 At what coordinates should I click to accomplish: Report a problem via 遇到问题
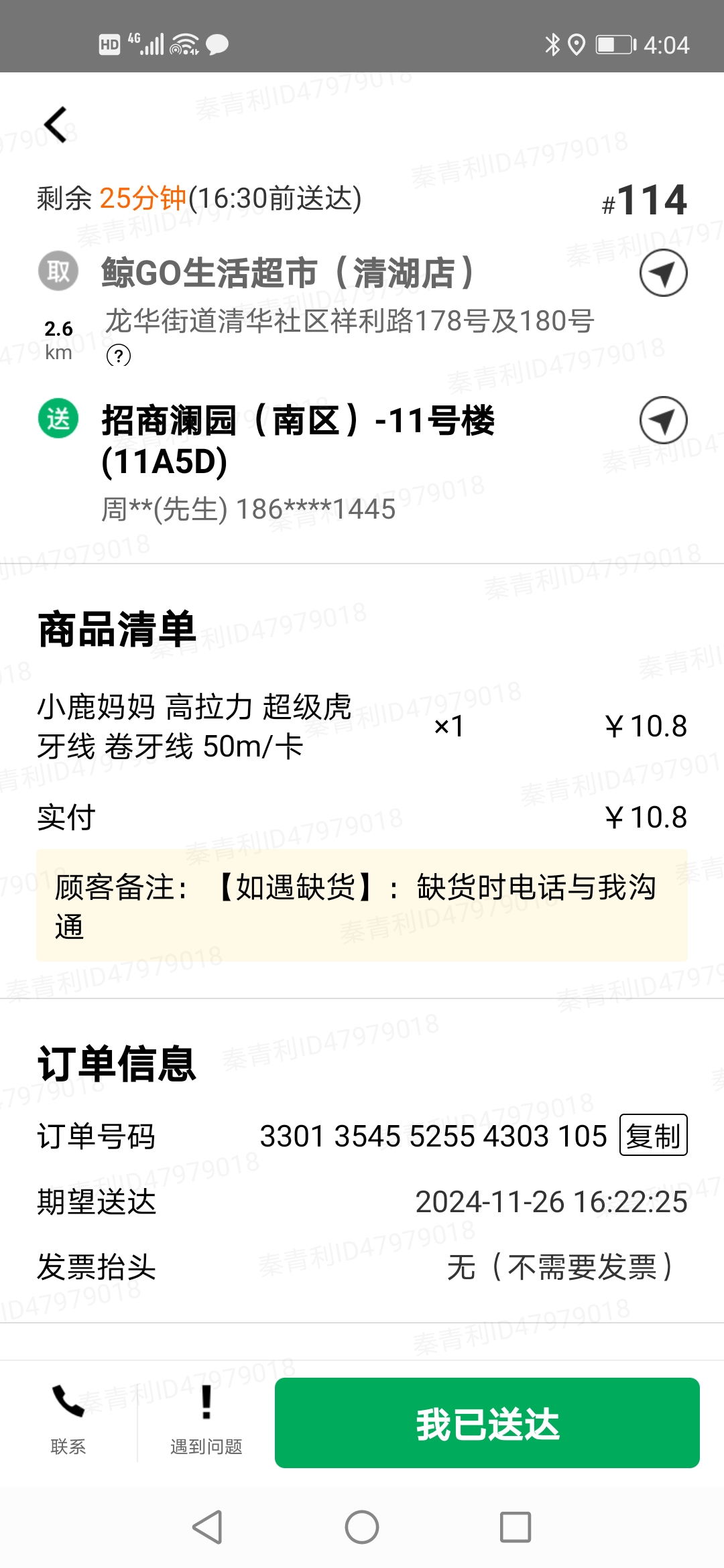[x=206, y=1421]
